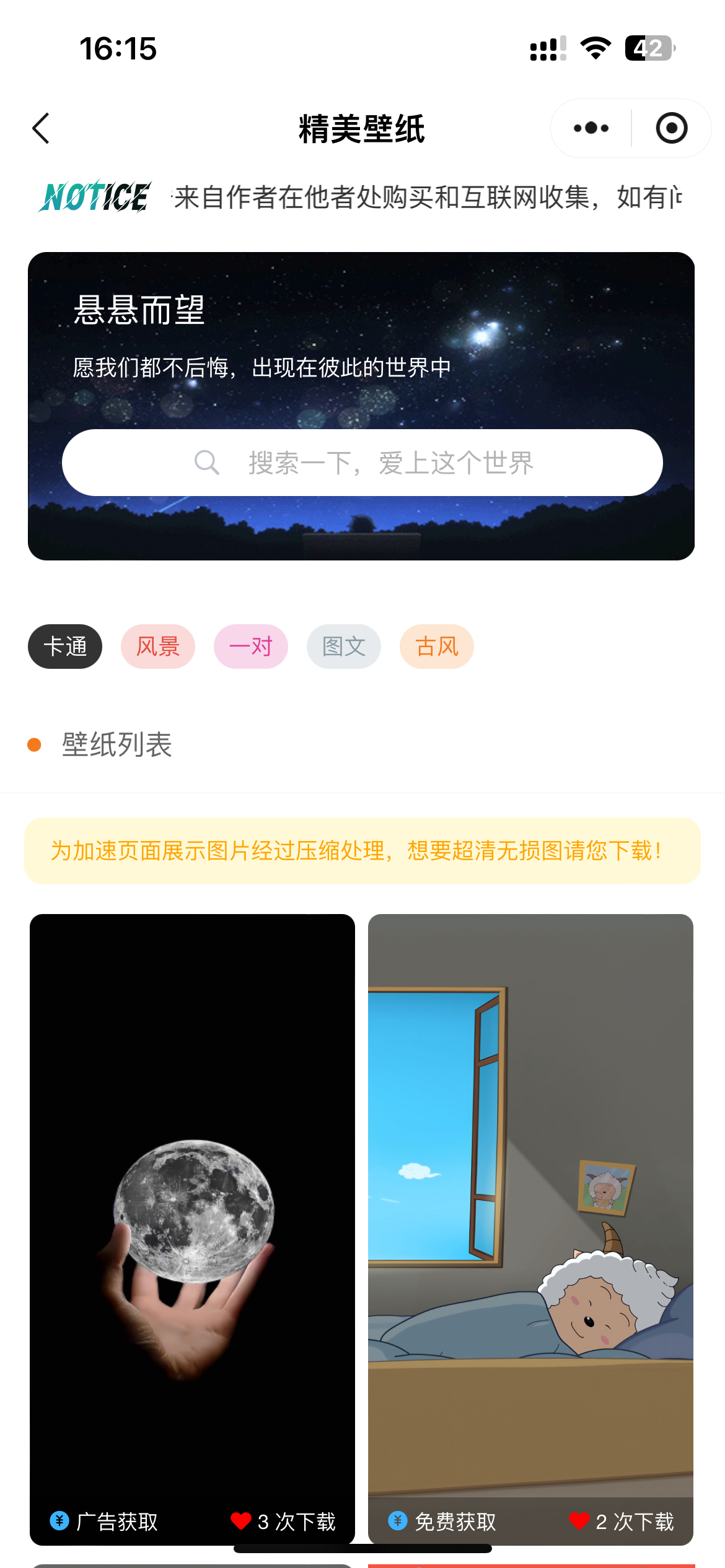Choose the 一对 category chip
The image size is (725, 1568).
tap(251, 647)
